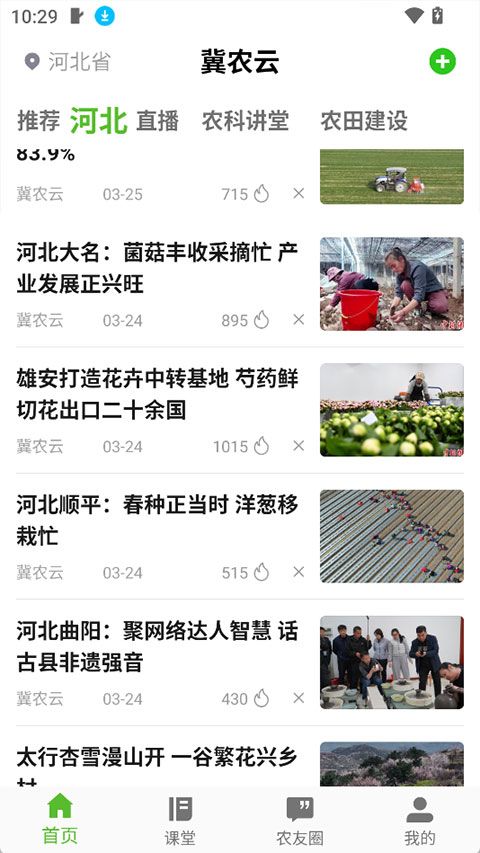The width and height of the screenshot is (480, 853).
Task: Dismiss the 雄安打造花卉中转基地 article
Action: pyautogui.click(x=298, y=446)
